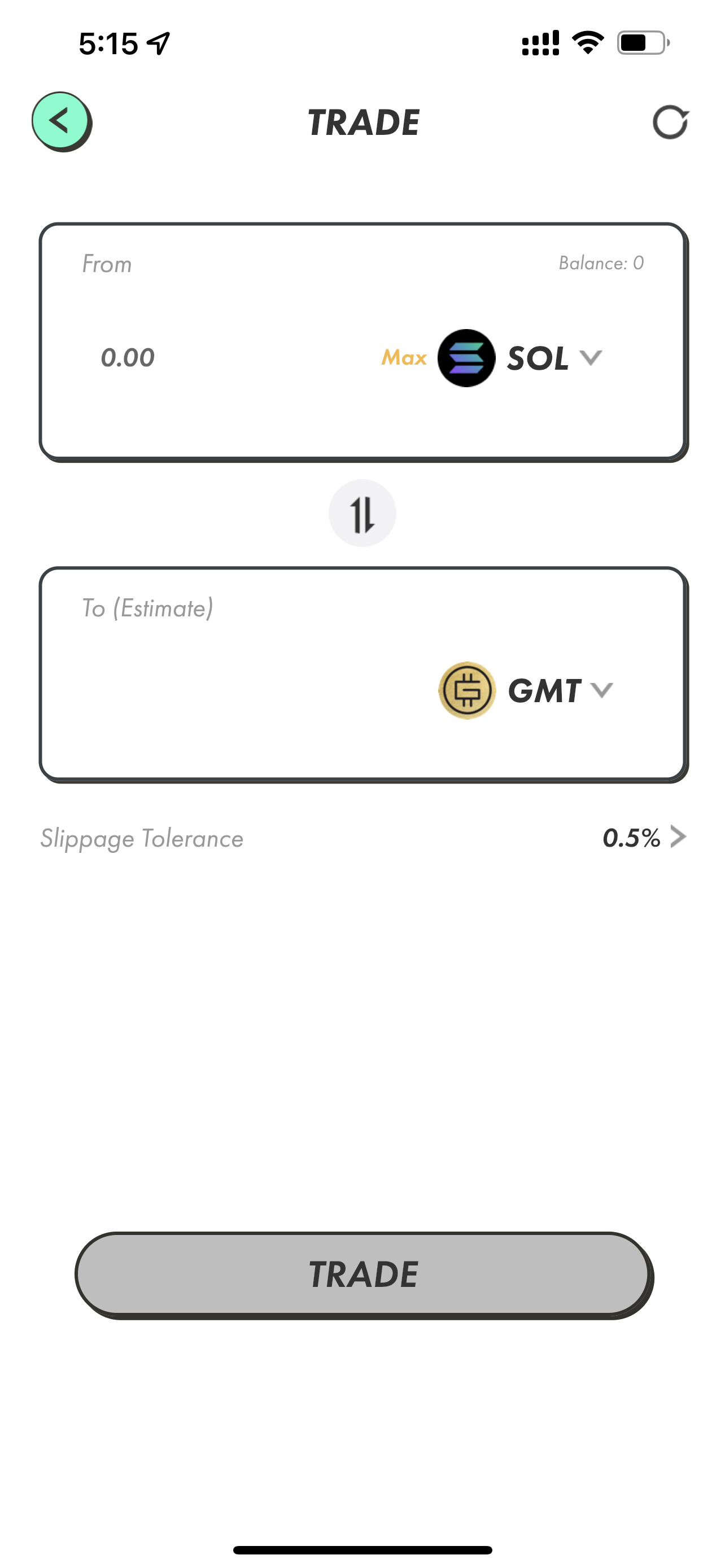725x1568 pixels.
Task: Refresh the trade rates
Action: click(x=670, y=122)
